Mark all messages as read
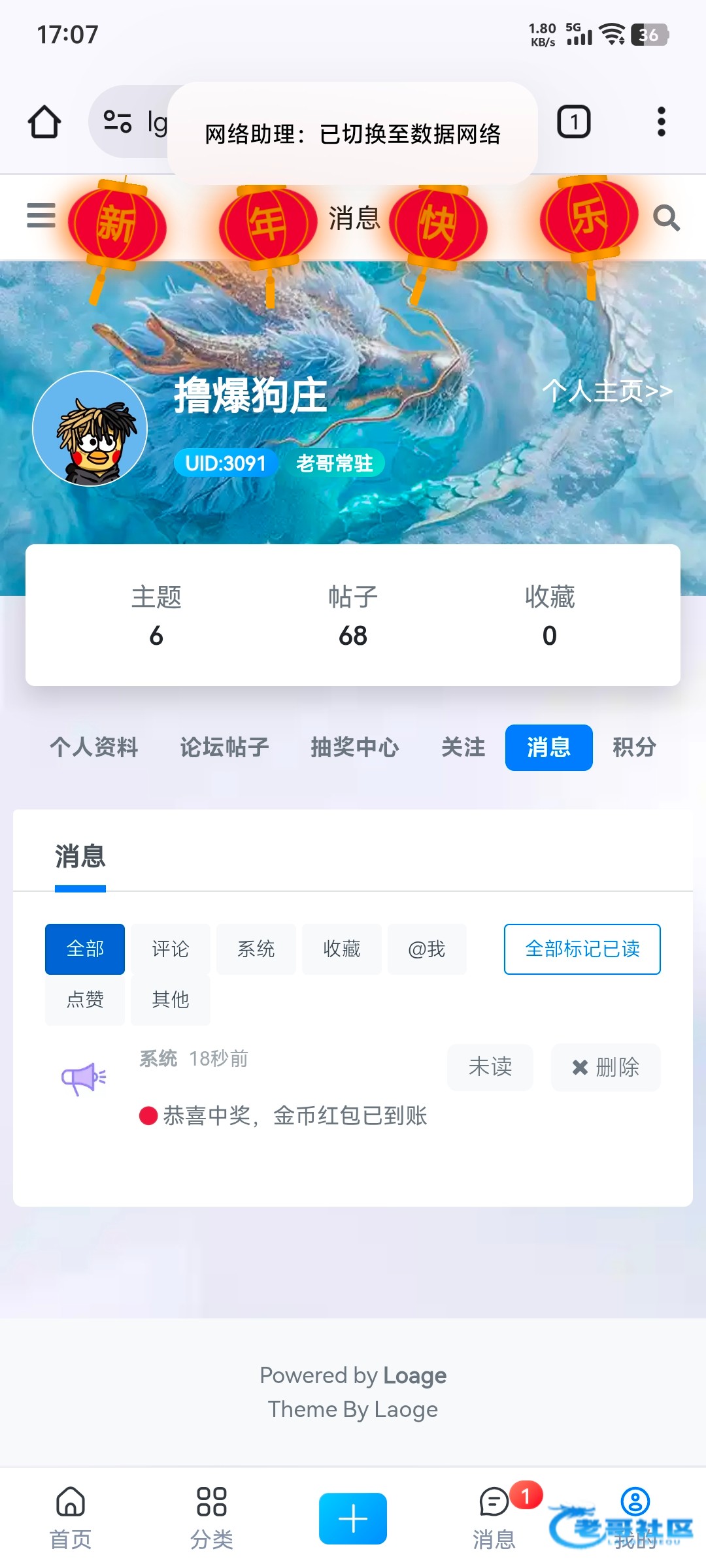Screen dimensions: 706x1568 point(582,949)
